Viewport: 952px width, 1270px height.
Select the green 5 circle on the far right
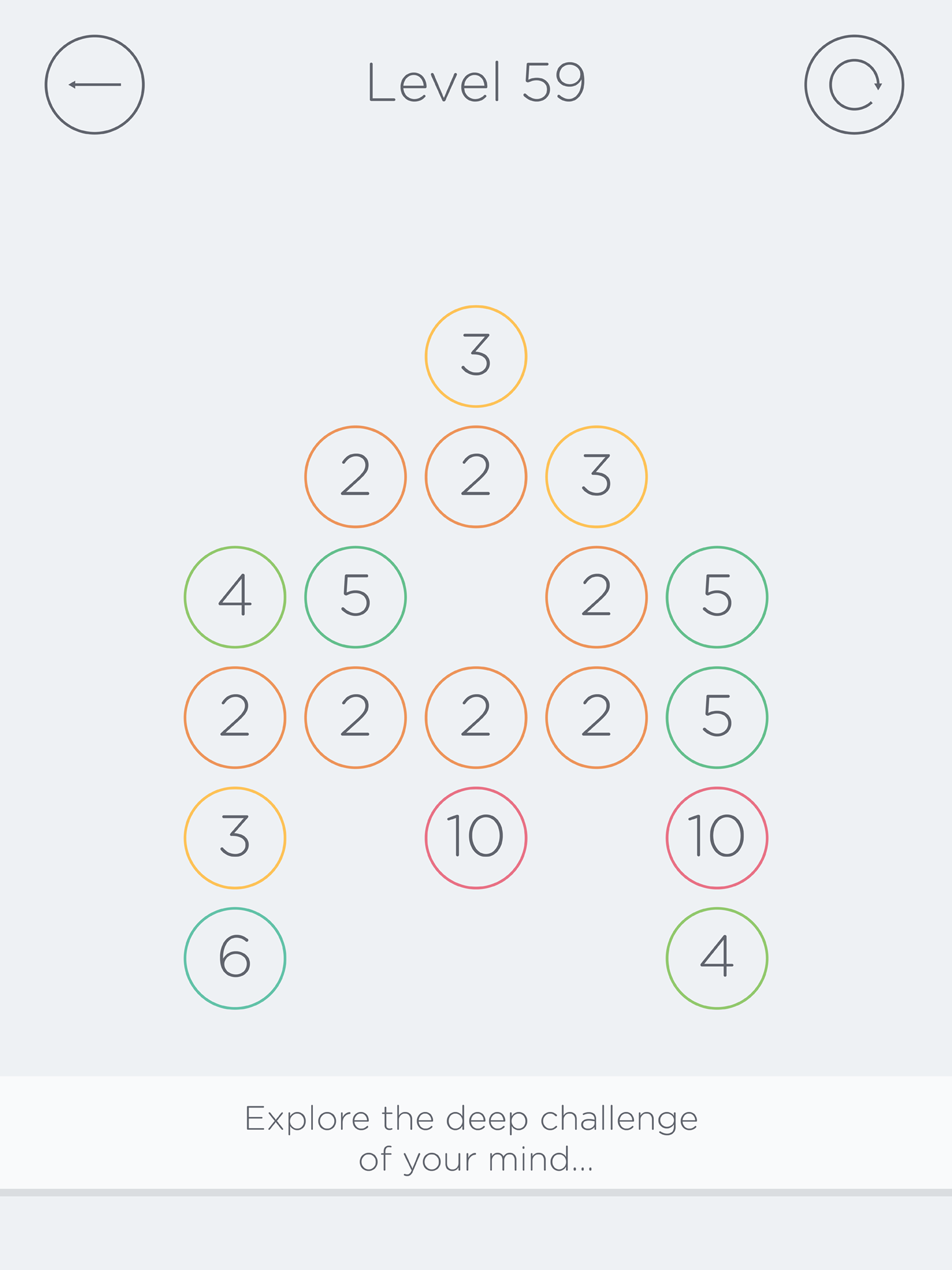coord(716,597)
